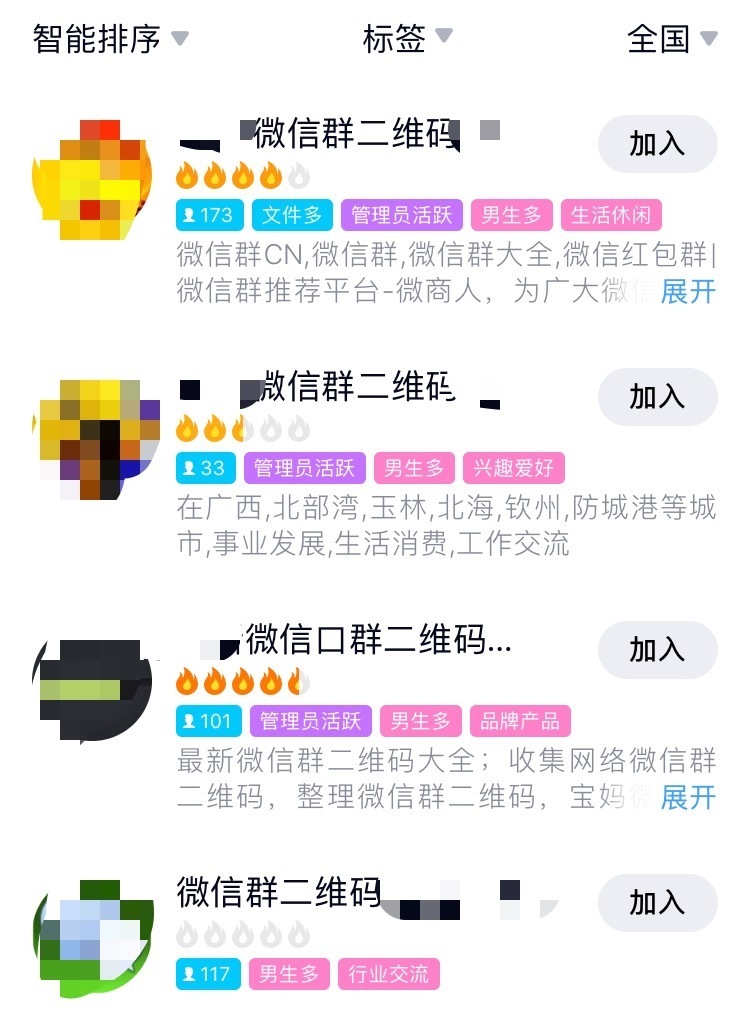Expand the 微信群CN group description

(x=688, y=291)
